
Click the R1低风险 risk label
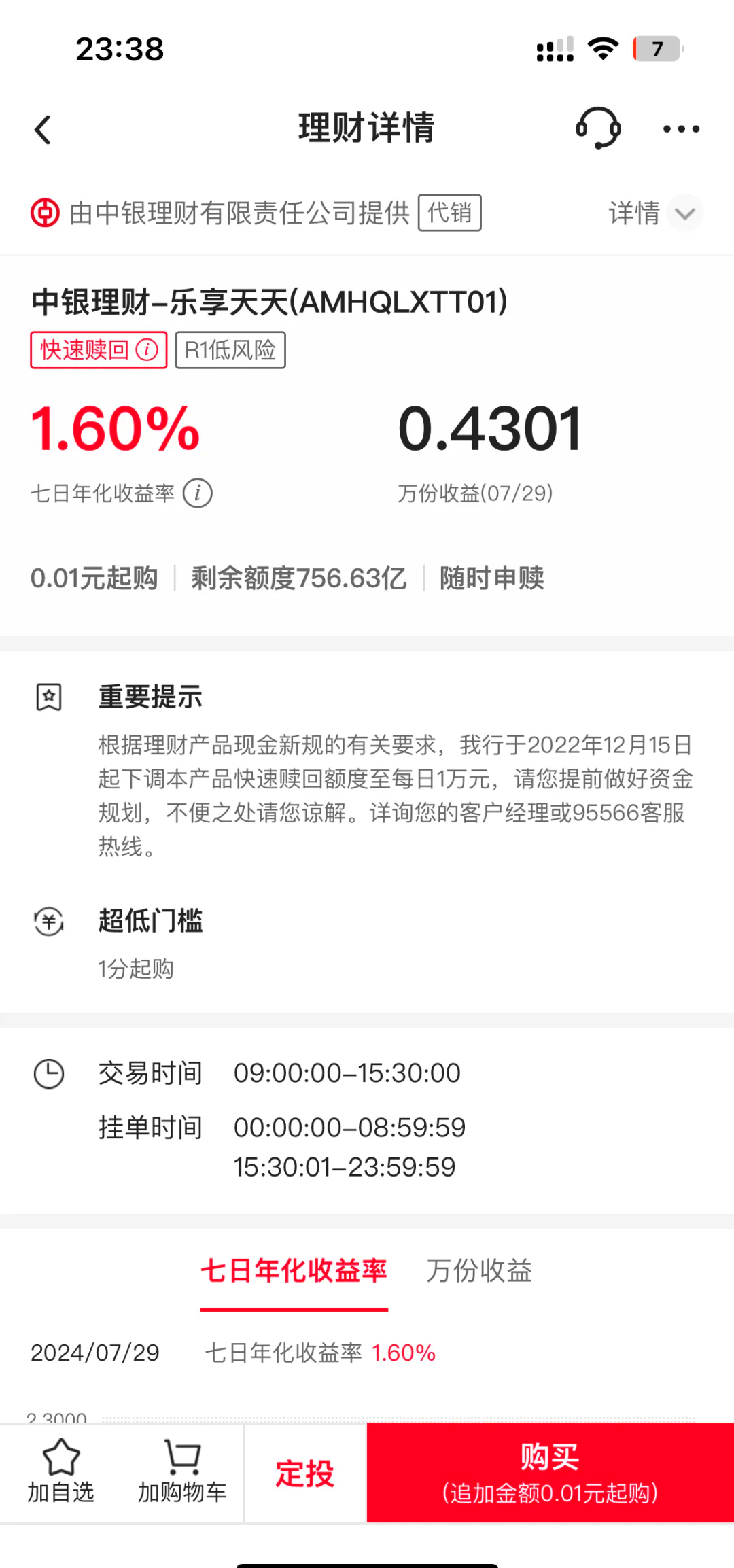tap(230, 349)
